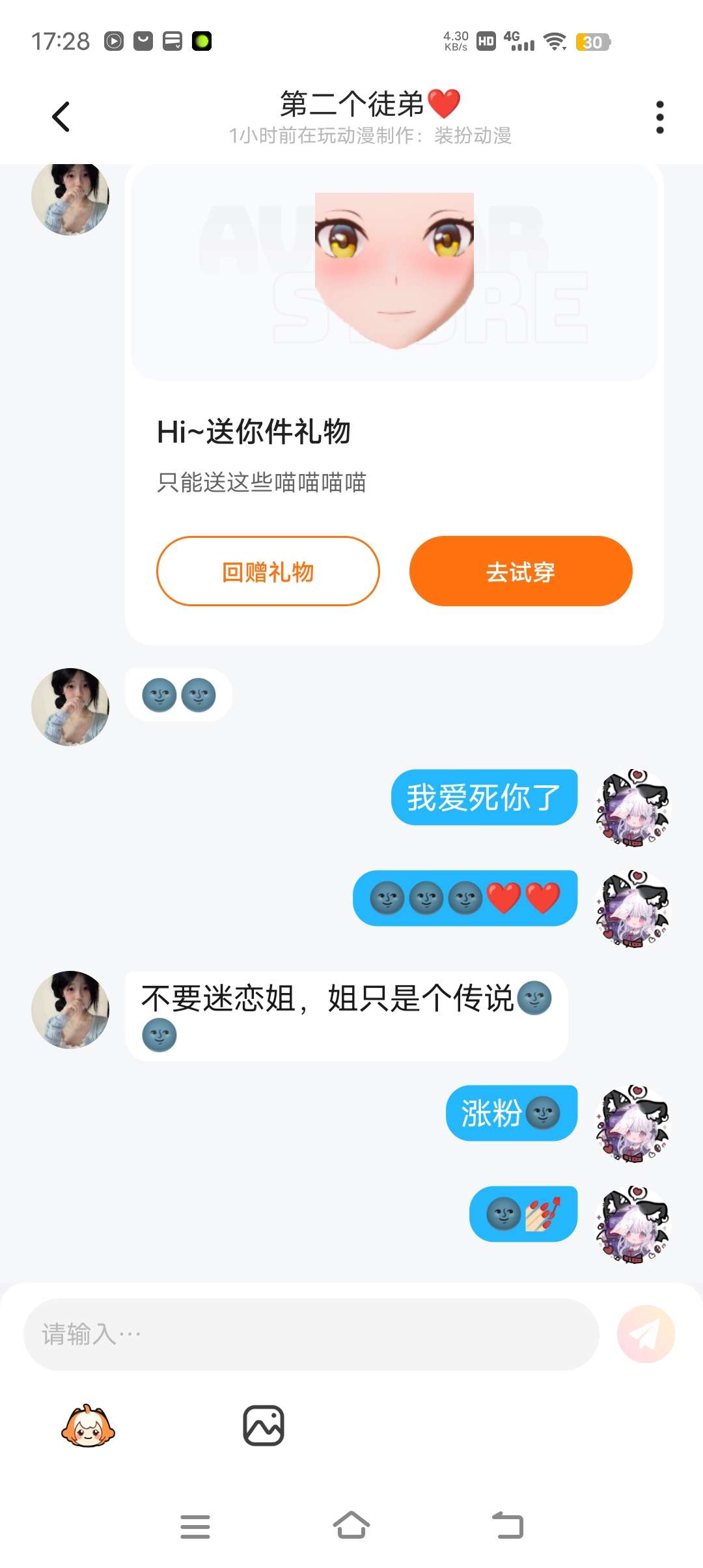Attach a picture from the gallery
The image size is (703, 1568).
(264, 1426)
